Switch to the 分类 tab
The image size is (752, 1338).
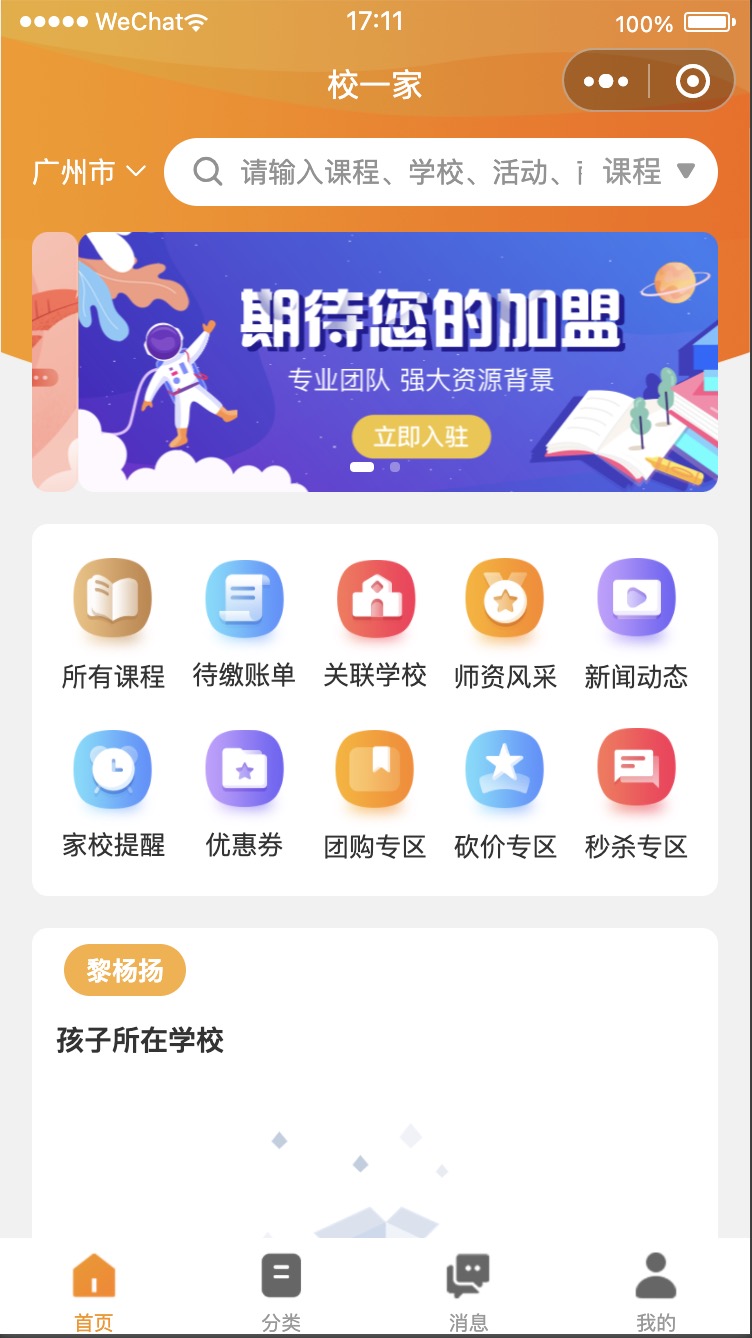coord(281,1286)
